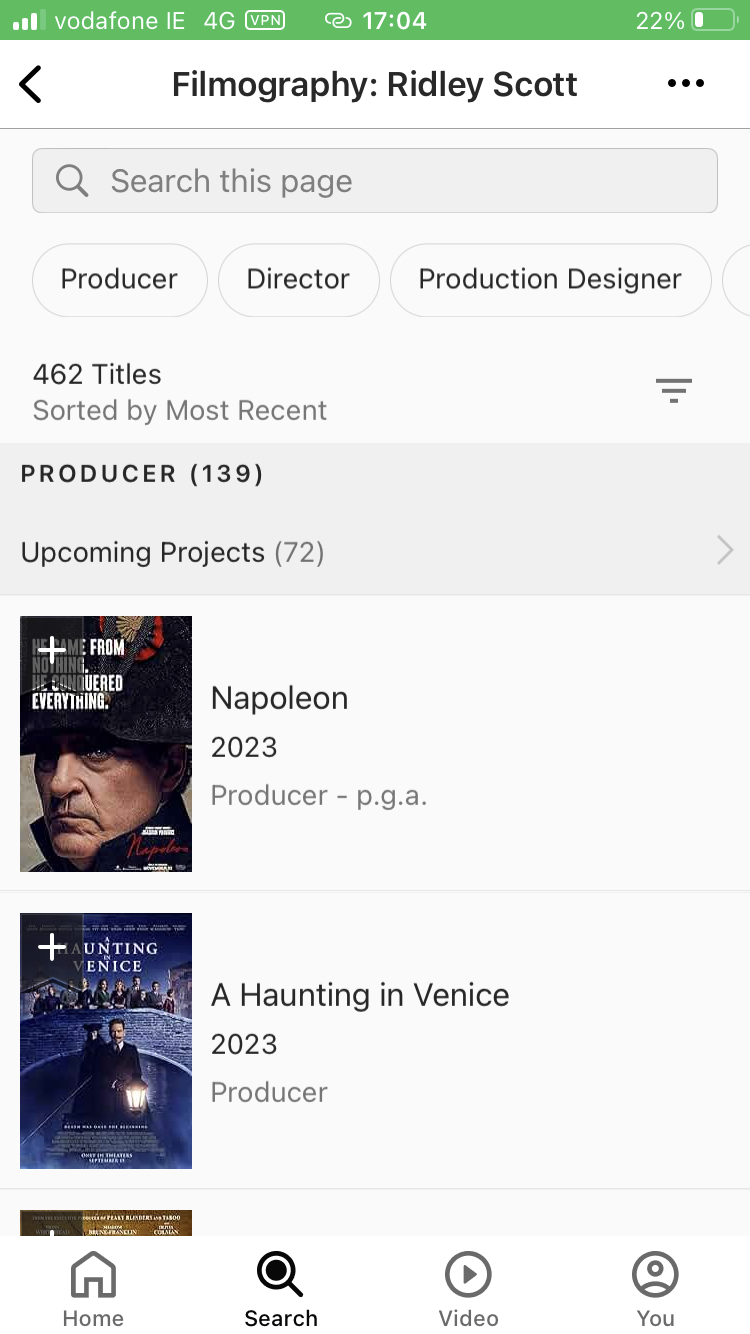The width and height of the screenshot is (750, 1334).
Task: Filter by the Producer chip
Action: coord(119,279)
